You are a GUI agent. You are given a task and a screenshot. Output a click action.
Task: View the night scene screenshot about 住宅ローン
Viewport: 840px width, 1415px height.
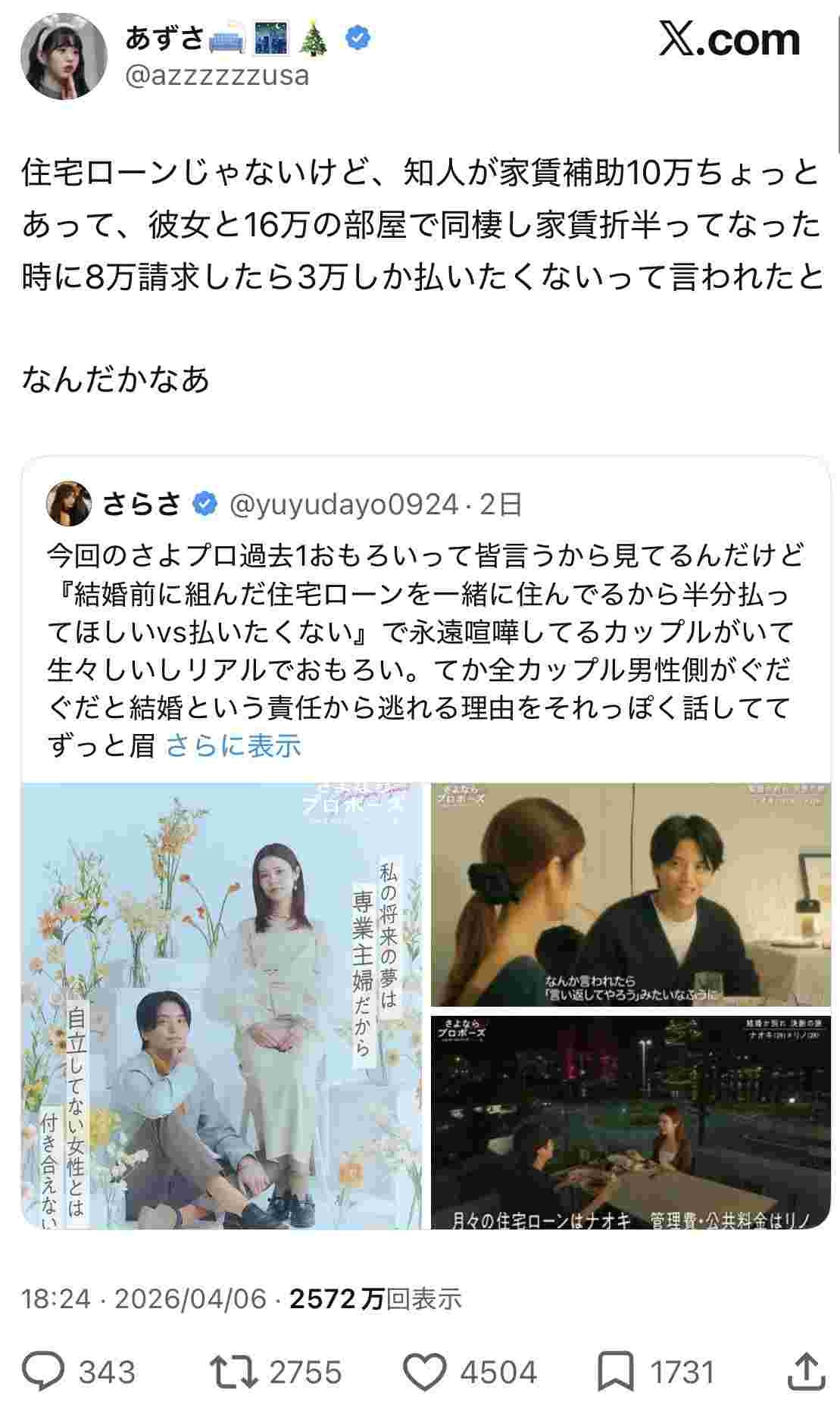coord(630,1122)
